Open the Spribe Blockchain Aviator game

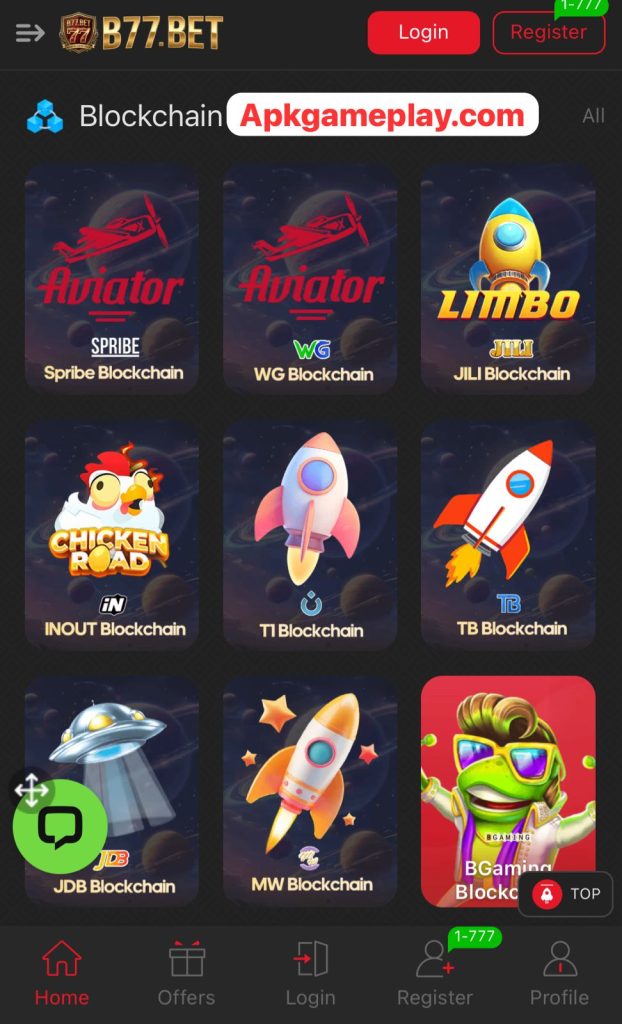[x=112, y=279]
